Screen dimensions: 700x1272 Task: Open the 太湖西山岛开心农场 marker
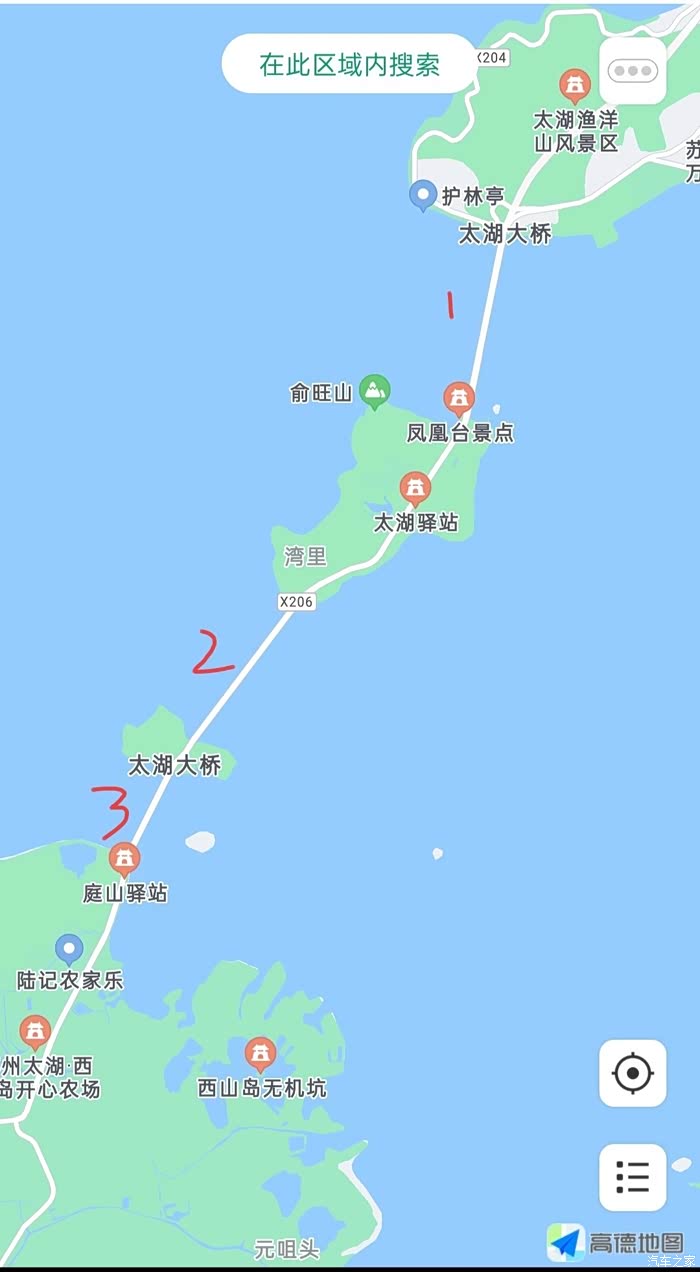[x=35, y=1031]
